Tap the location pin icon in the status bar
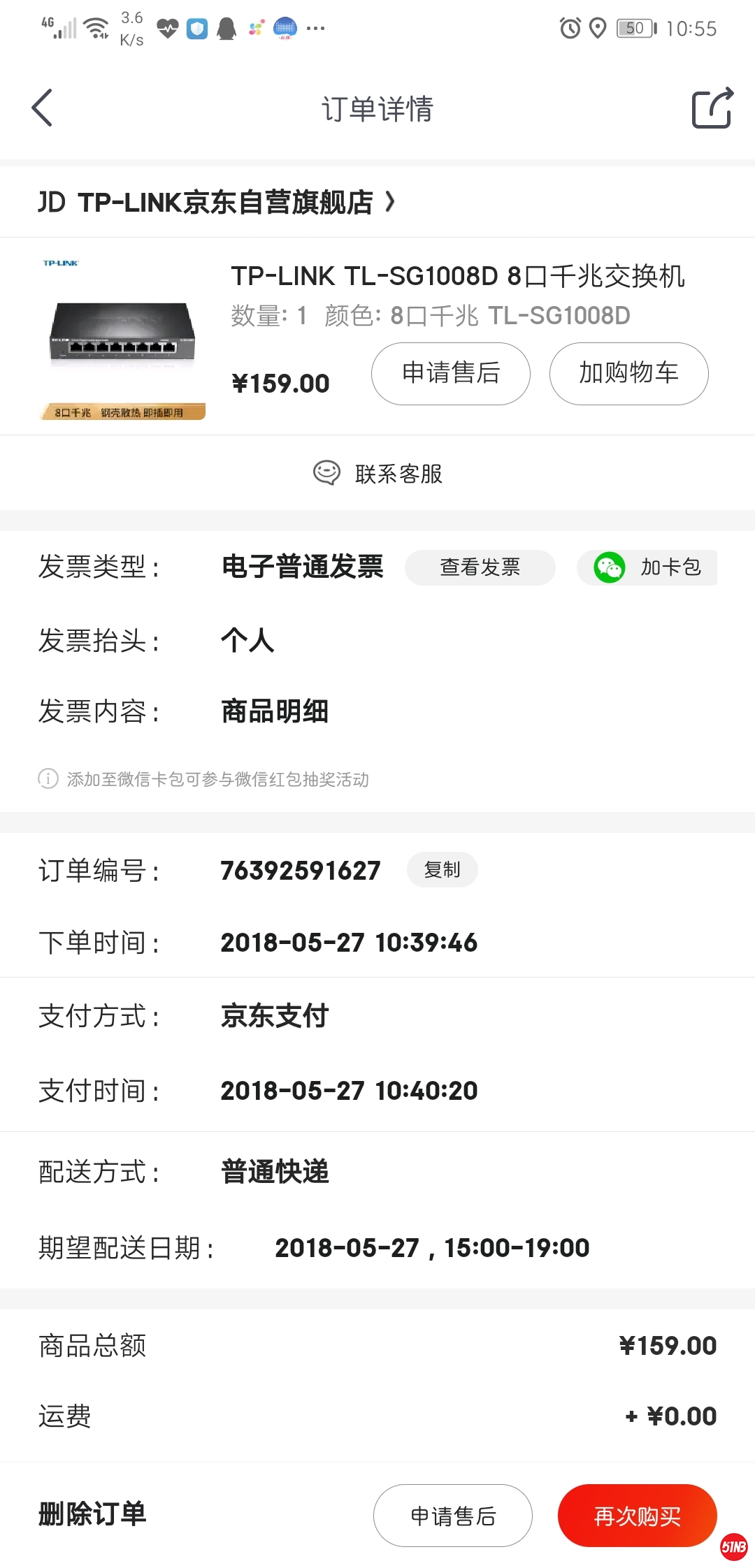The width and height of the screenshot is (755, 1568). (x=598, y=28)
